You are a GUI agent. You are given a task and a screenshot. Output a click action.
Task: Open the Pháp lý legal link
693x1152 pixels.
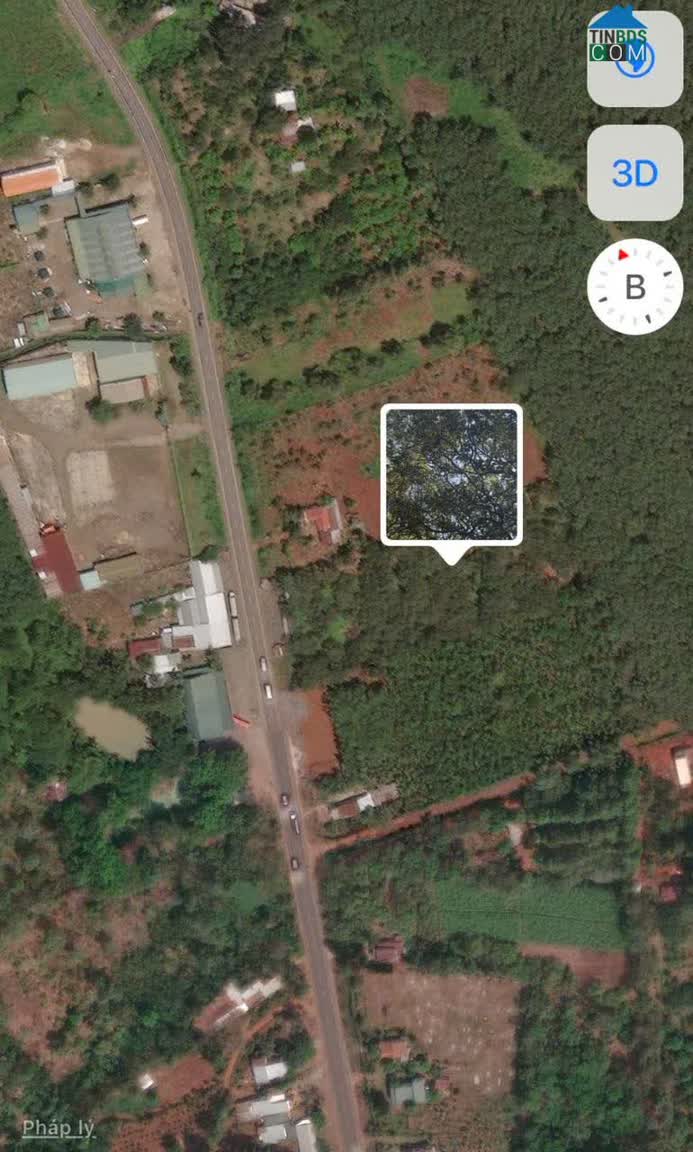pyautogui.click(x=58, y=1128)
